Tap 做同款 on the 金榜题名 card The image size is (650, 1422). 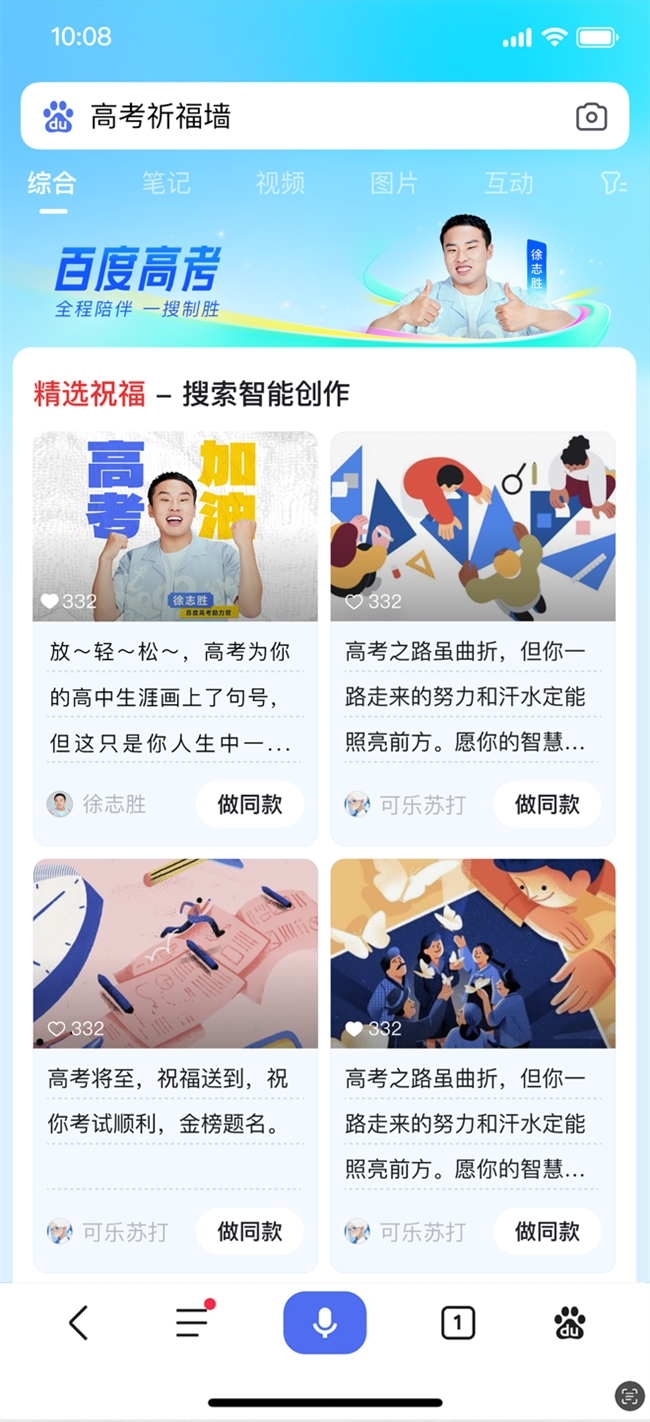[x=250, y=1231]
